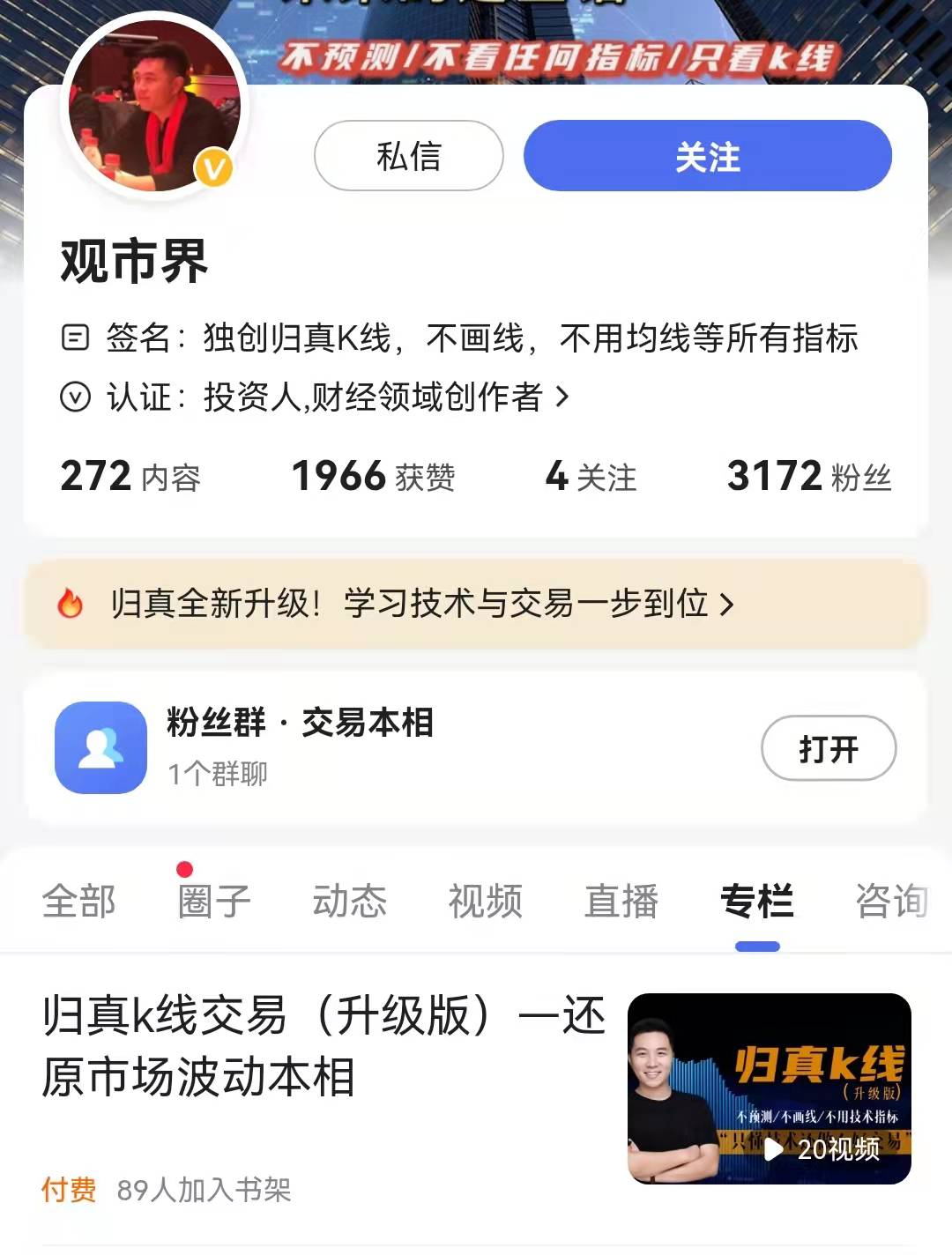Switch to the 直播 tab
This screenshot has width=952, height=1255.
click(621, 901)
